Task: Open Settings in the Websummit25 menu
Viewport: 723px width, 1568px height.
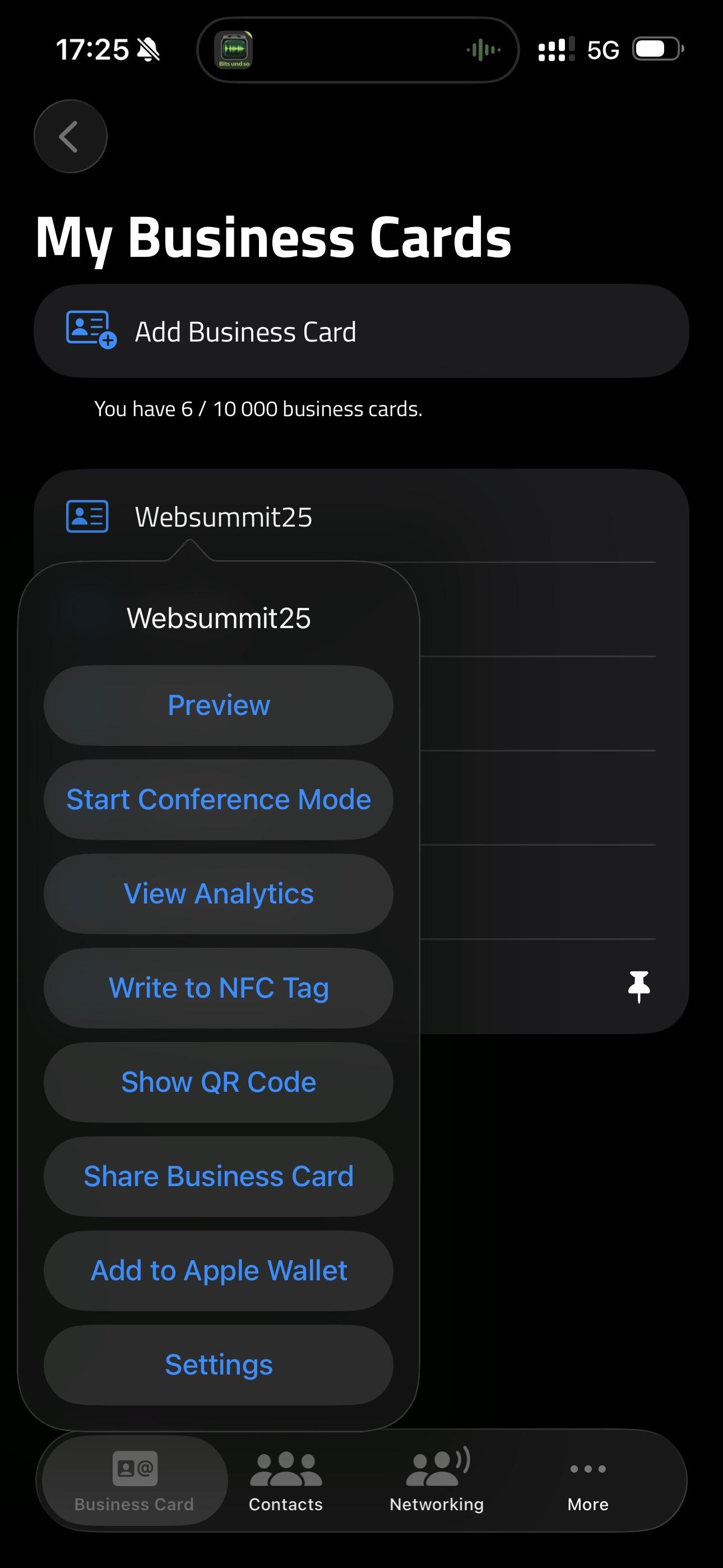Action: (219, 1364)
